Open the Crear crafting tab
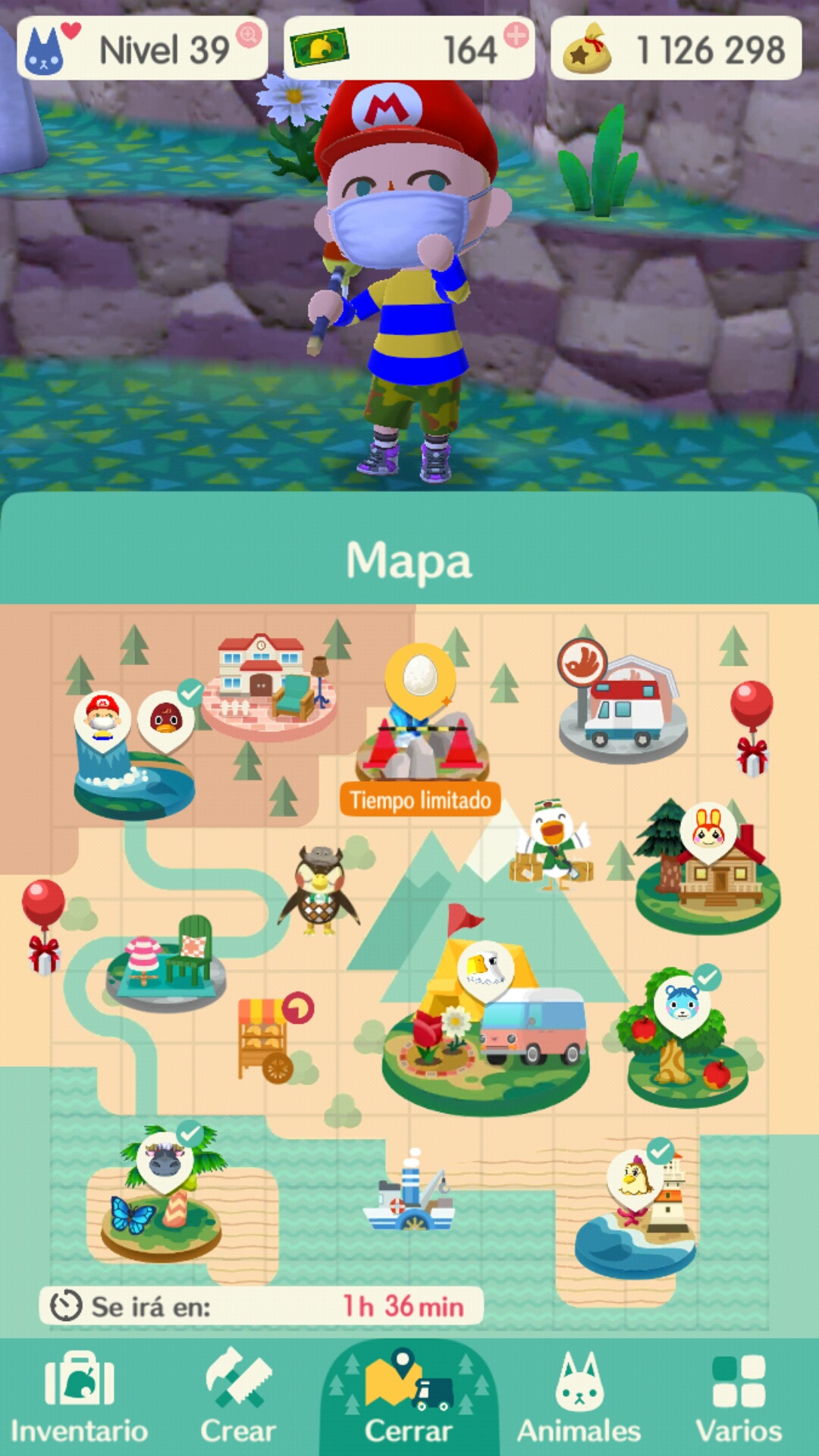The width and height of the screenshot is (819, 1456). pyautogui.click(x=237, y=1398)
